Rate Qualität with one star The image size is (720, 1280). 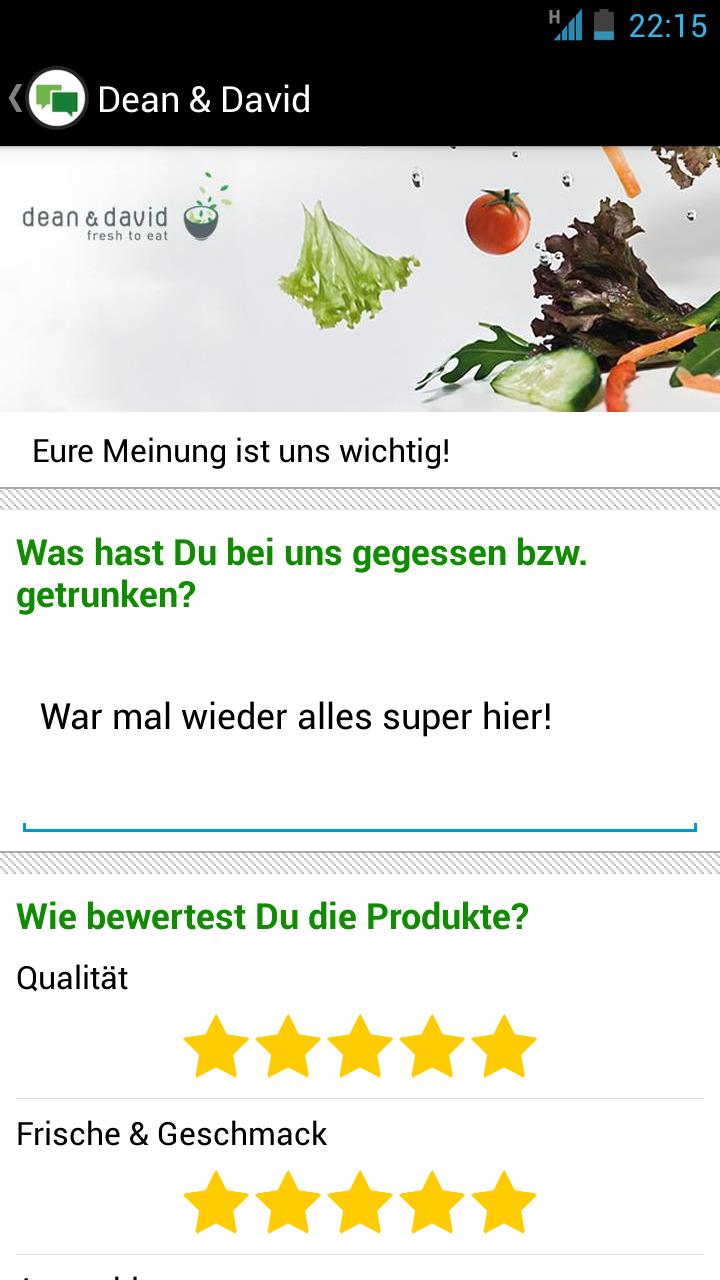tap(216, 1046)
